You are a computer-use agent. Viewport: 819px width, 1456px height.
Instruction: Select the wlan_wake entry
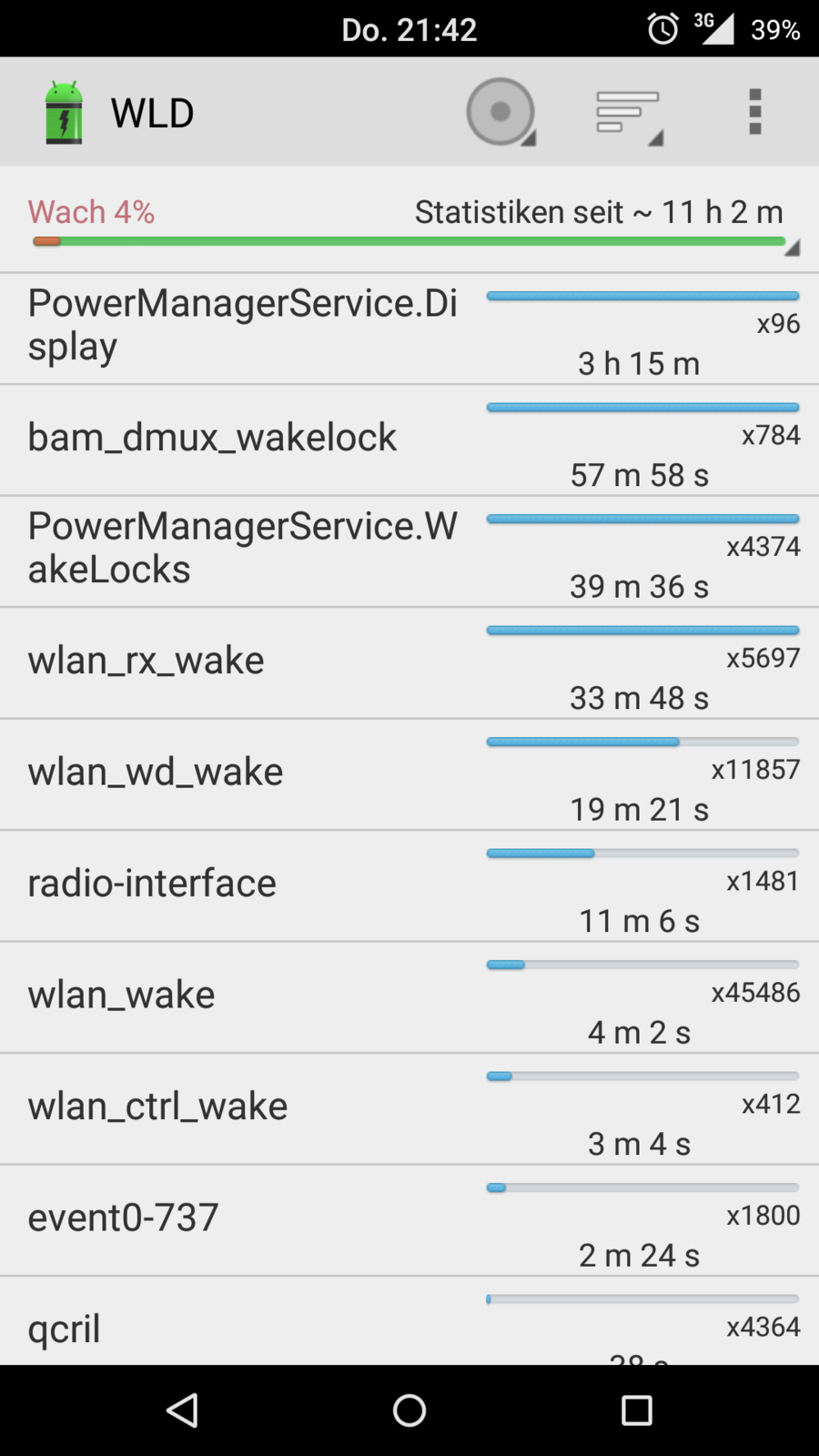pos(409,997)
